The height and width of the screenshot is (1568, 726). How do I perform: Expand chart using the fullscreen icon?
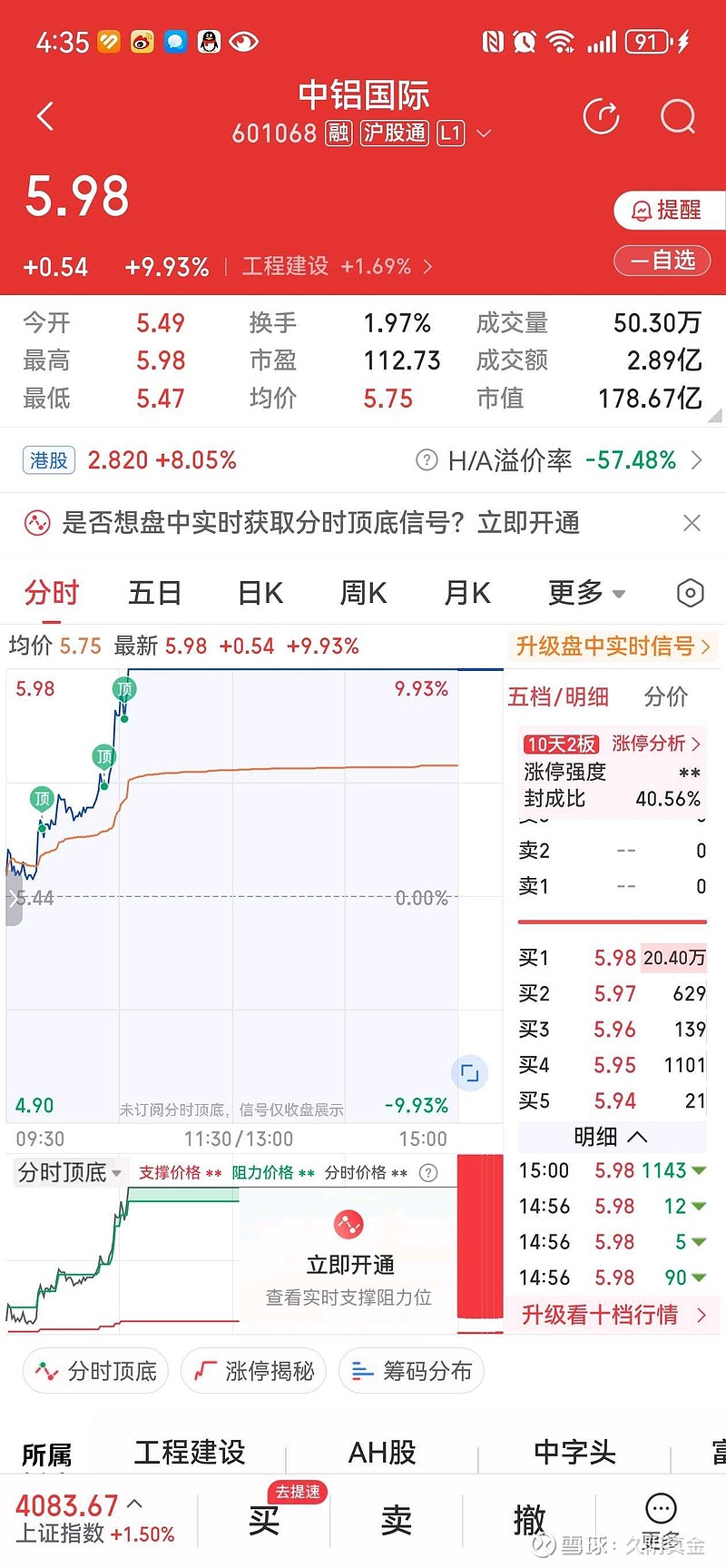point(469,1072)
